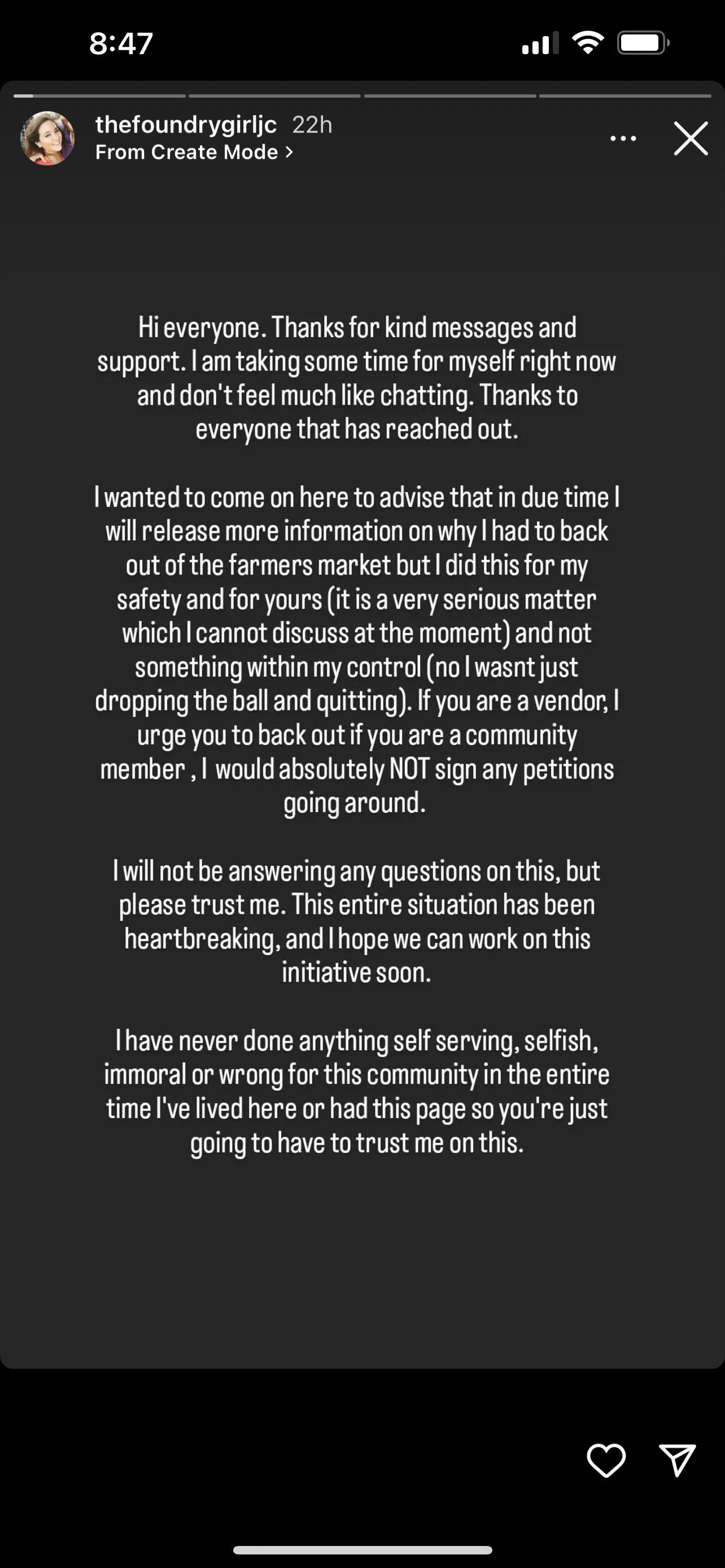Like this story with the heart
This screenshot has height=1568, width=725.
606,1460
